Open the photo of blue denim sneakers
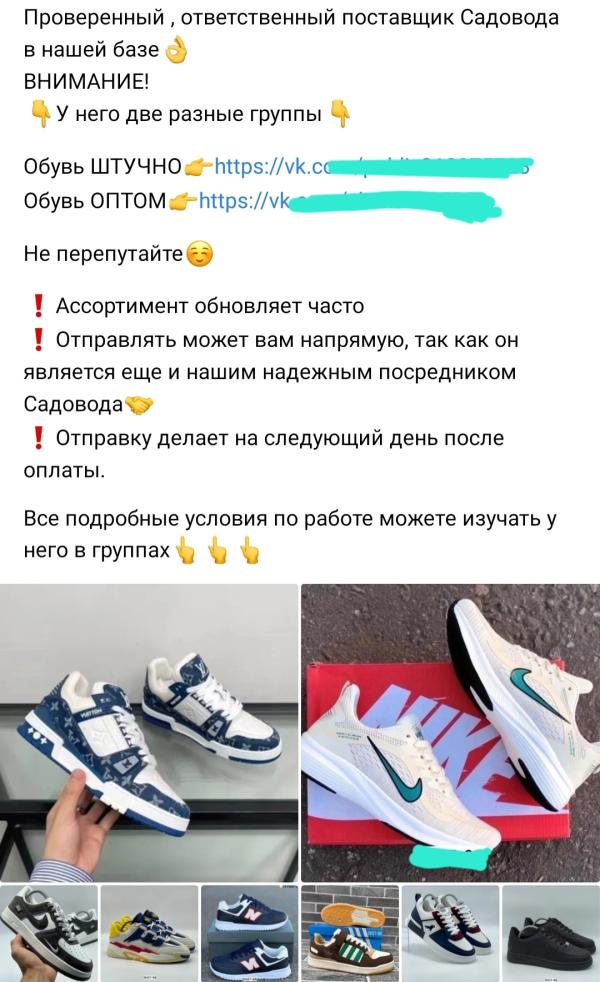This screenshot has width=600, height=982. 149,731
